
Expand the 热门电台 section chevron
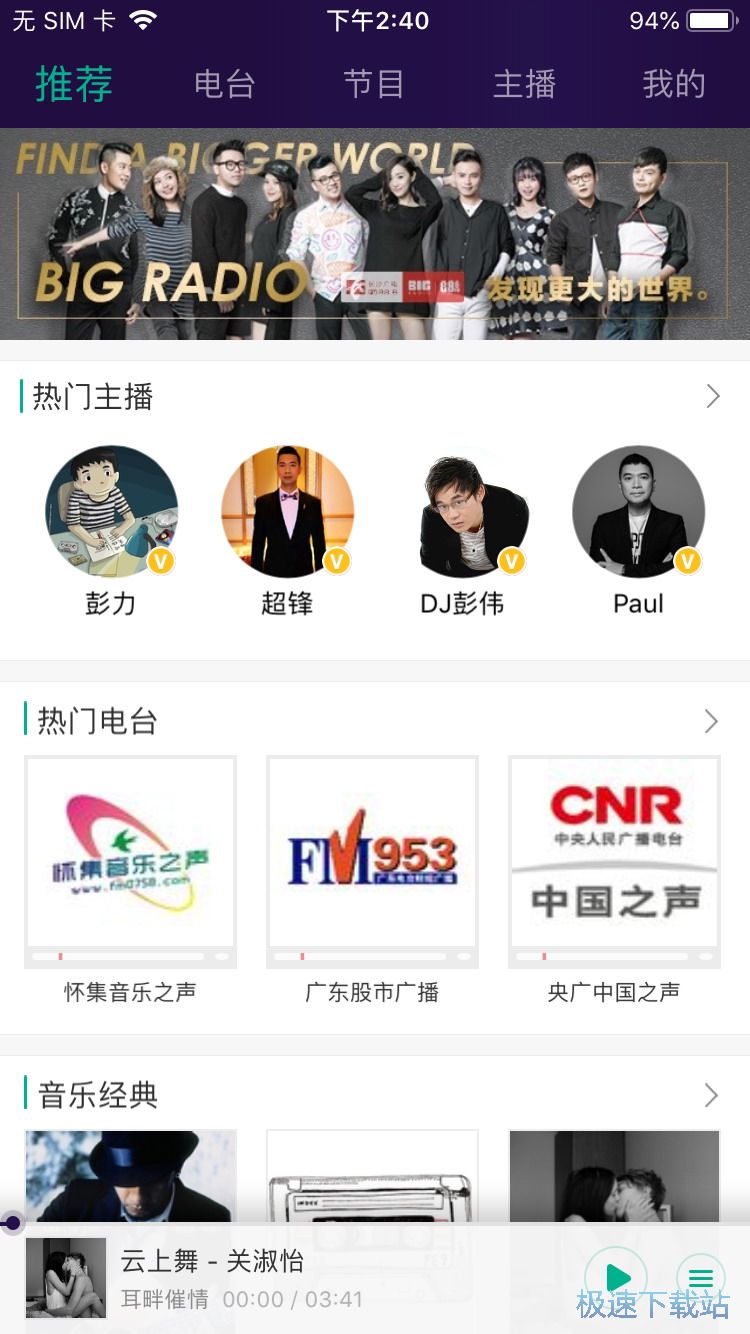click(x=711, y=721)
